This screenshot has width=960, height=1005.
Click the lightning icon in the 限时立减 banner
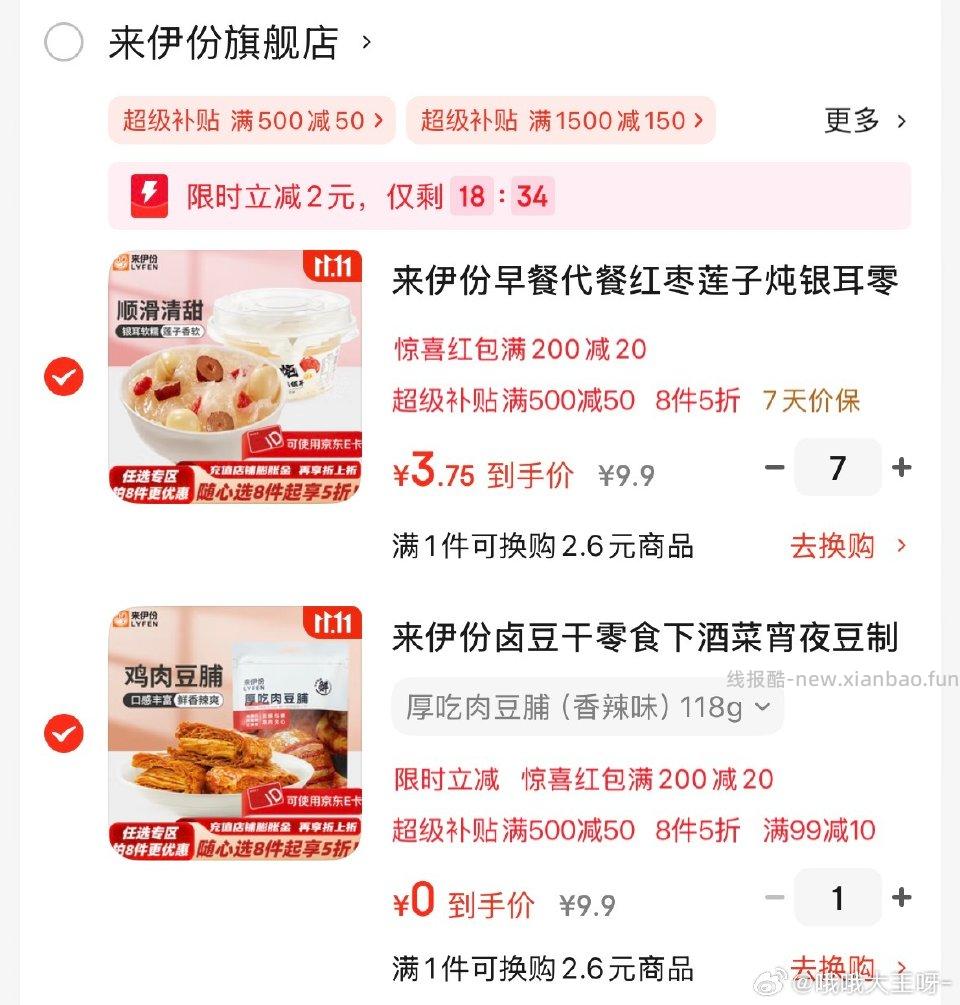point(151,198)
